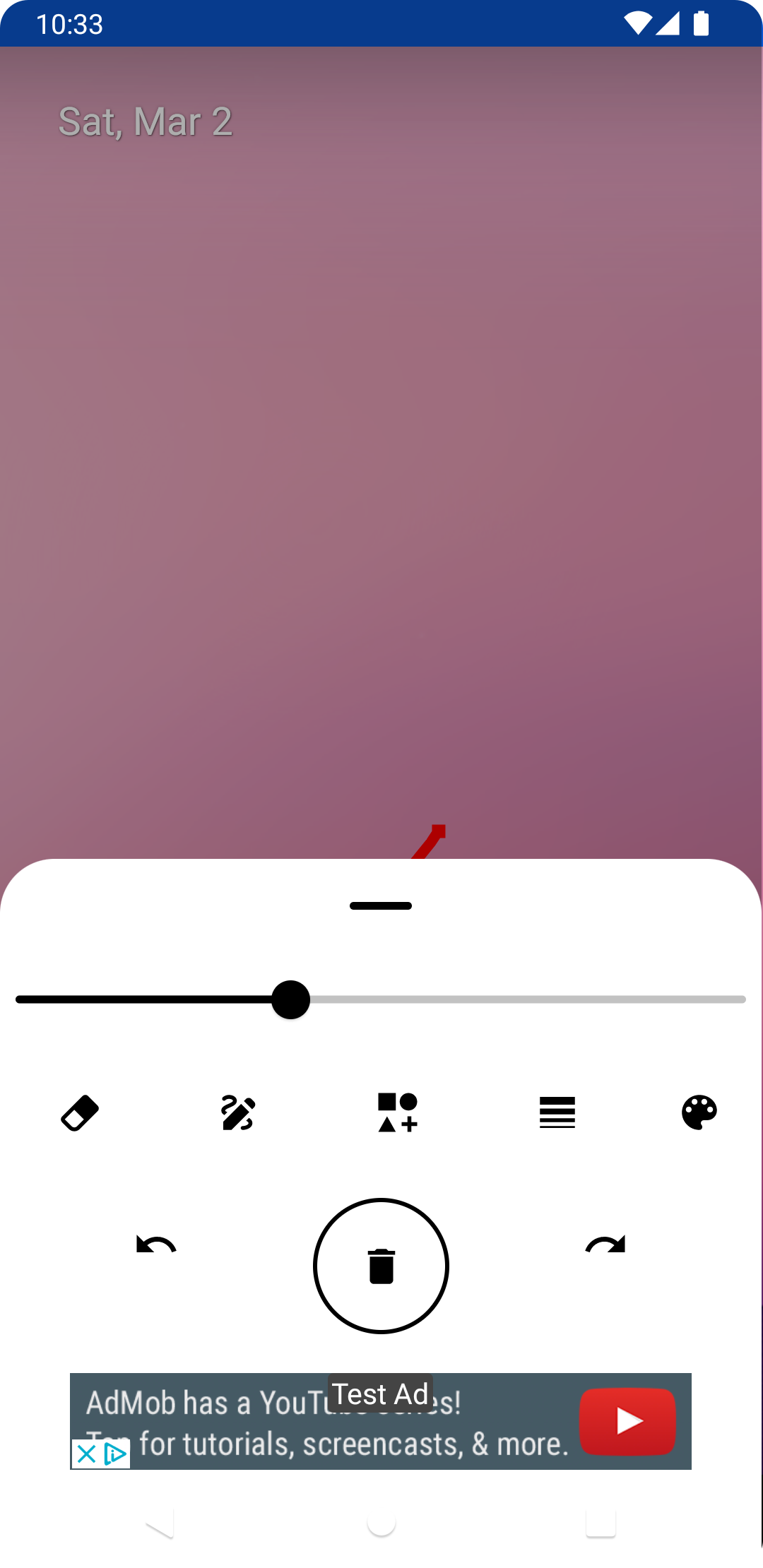Redo the last stroke
This screenshot has width=763, height=1568.
point(605,1244)
